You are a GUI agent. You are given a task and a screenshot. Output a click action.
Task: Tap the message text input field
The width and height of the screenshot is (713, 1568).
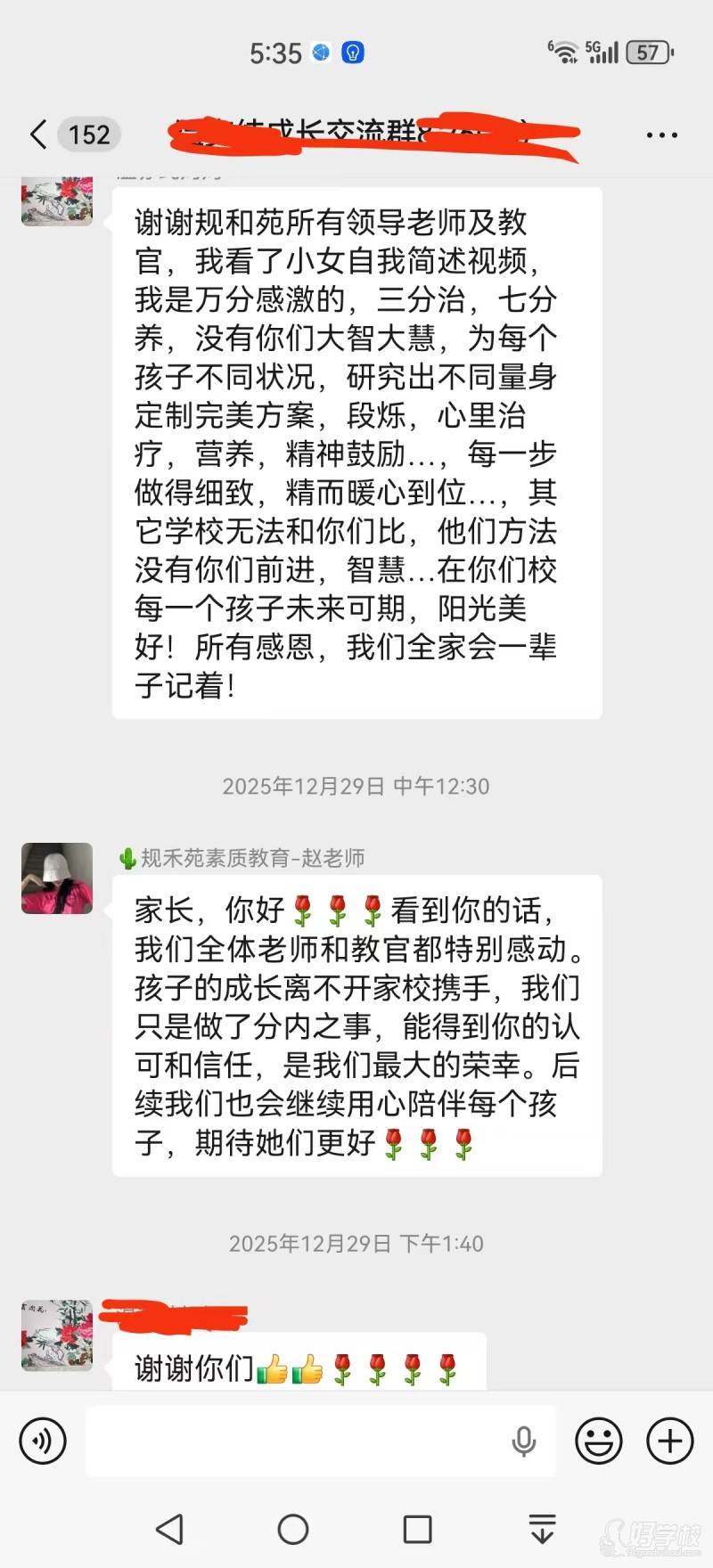(x=294, y=1441)
